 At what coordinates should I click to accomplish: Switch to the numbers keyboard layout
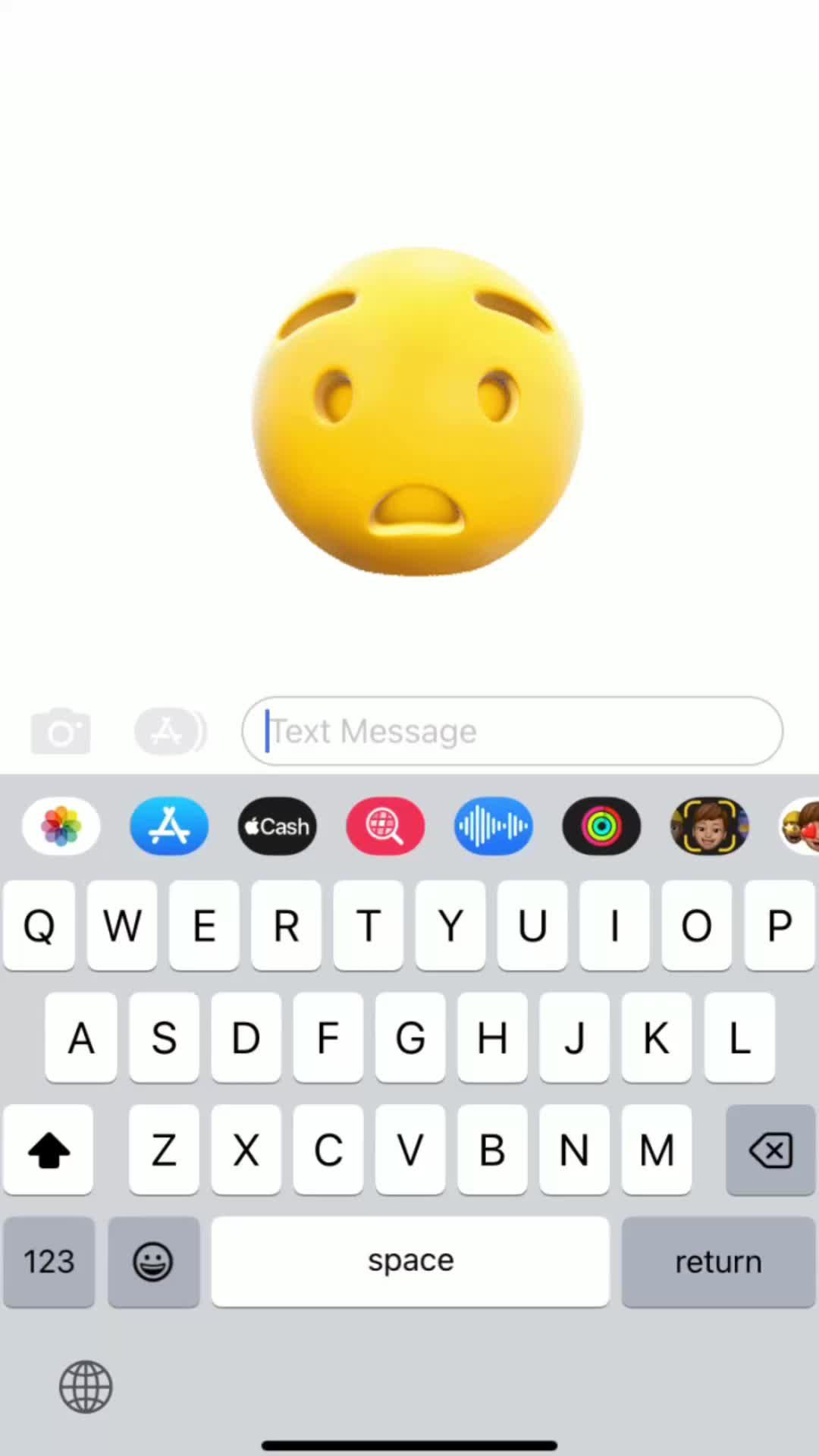[x=48, y=1260]
